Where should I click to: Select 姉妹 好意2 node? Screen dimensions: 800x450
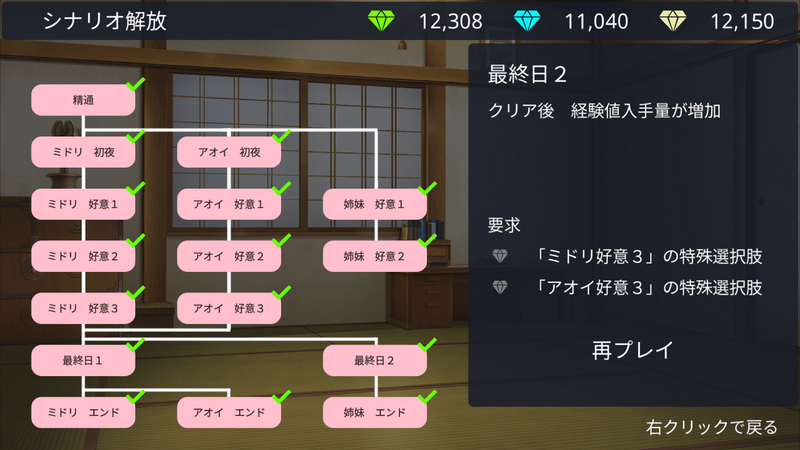click(375, 256)
